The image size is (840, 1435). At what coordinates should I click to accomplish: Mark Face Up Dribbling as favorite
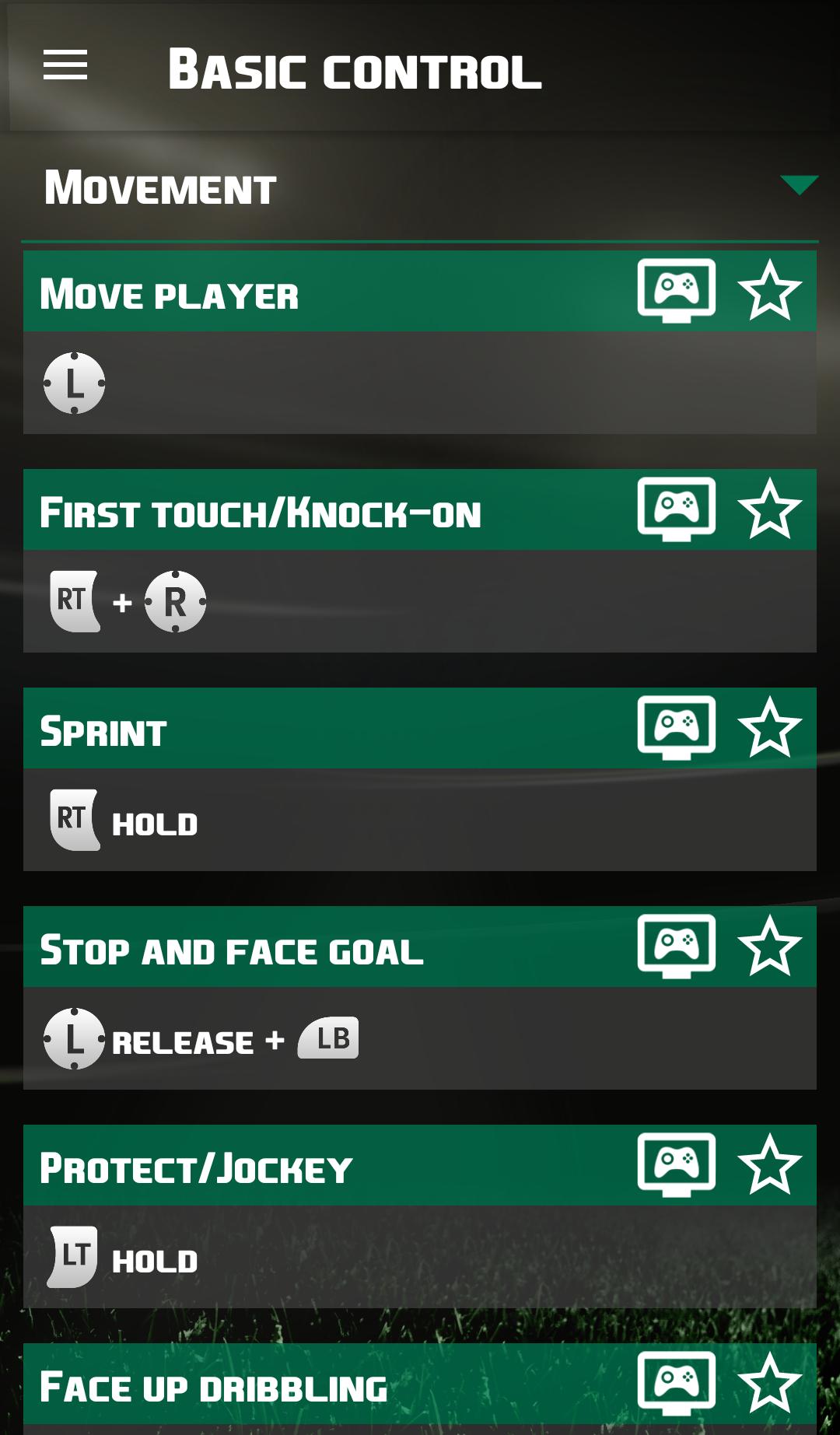pos(770,1383)
